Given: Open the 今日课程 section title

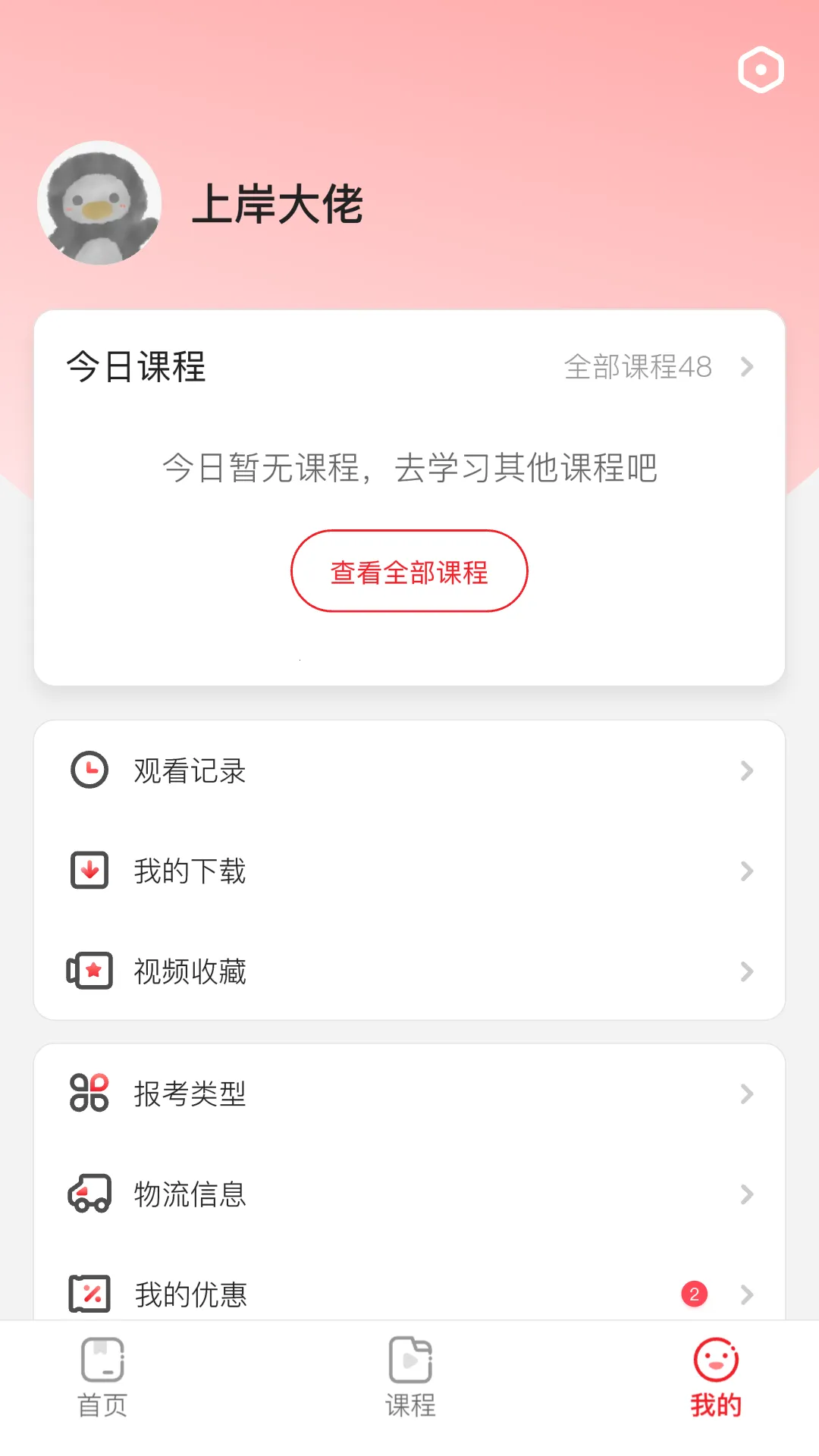Looking at the screenshot, I should pyautogui.click(x=135, y=367).
